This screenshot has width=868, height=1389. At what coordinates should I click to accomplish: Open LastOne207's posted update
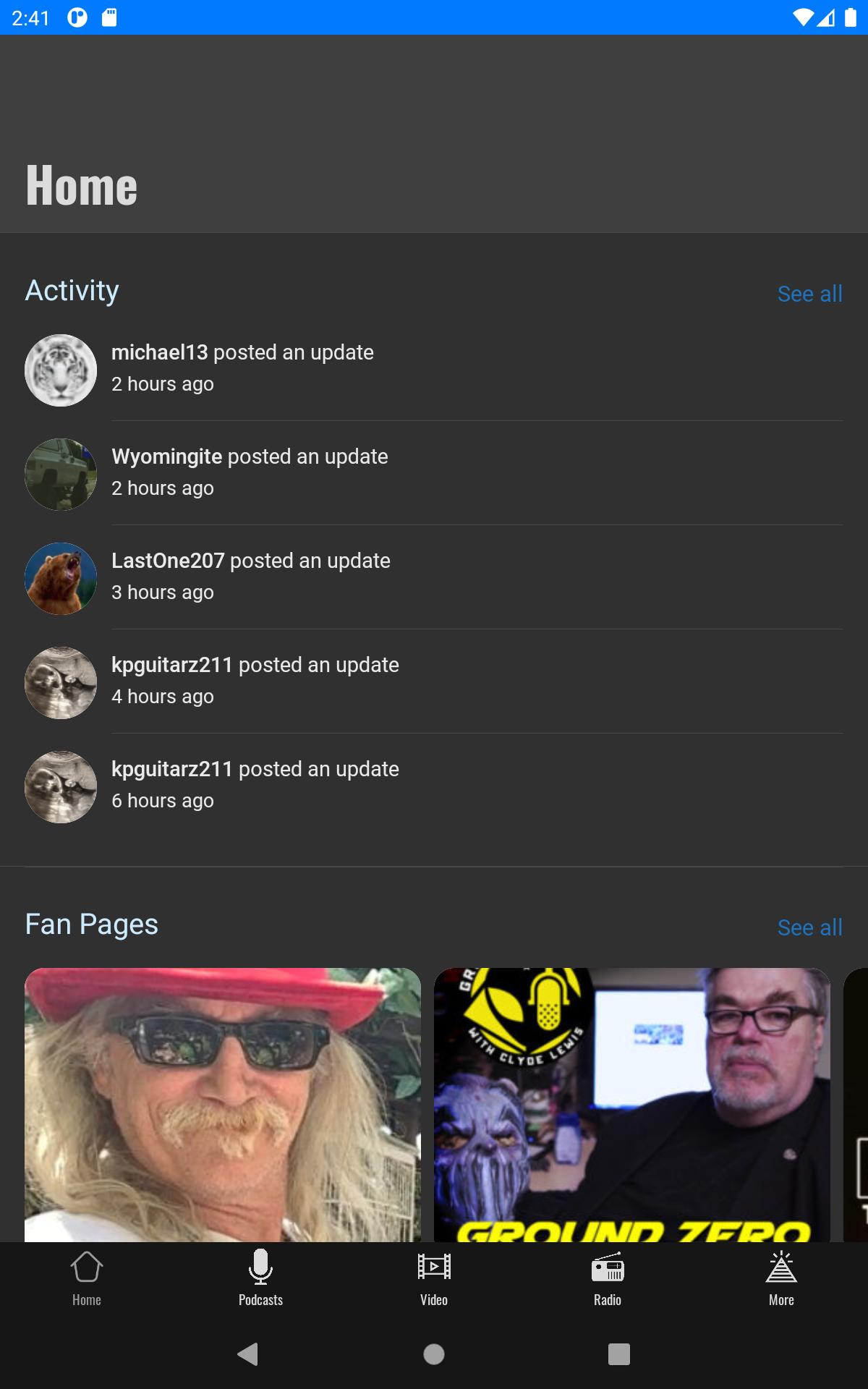[x=434, y=577]
